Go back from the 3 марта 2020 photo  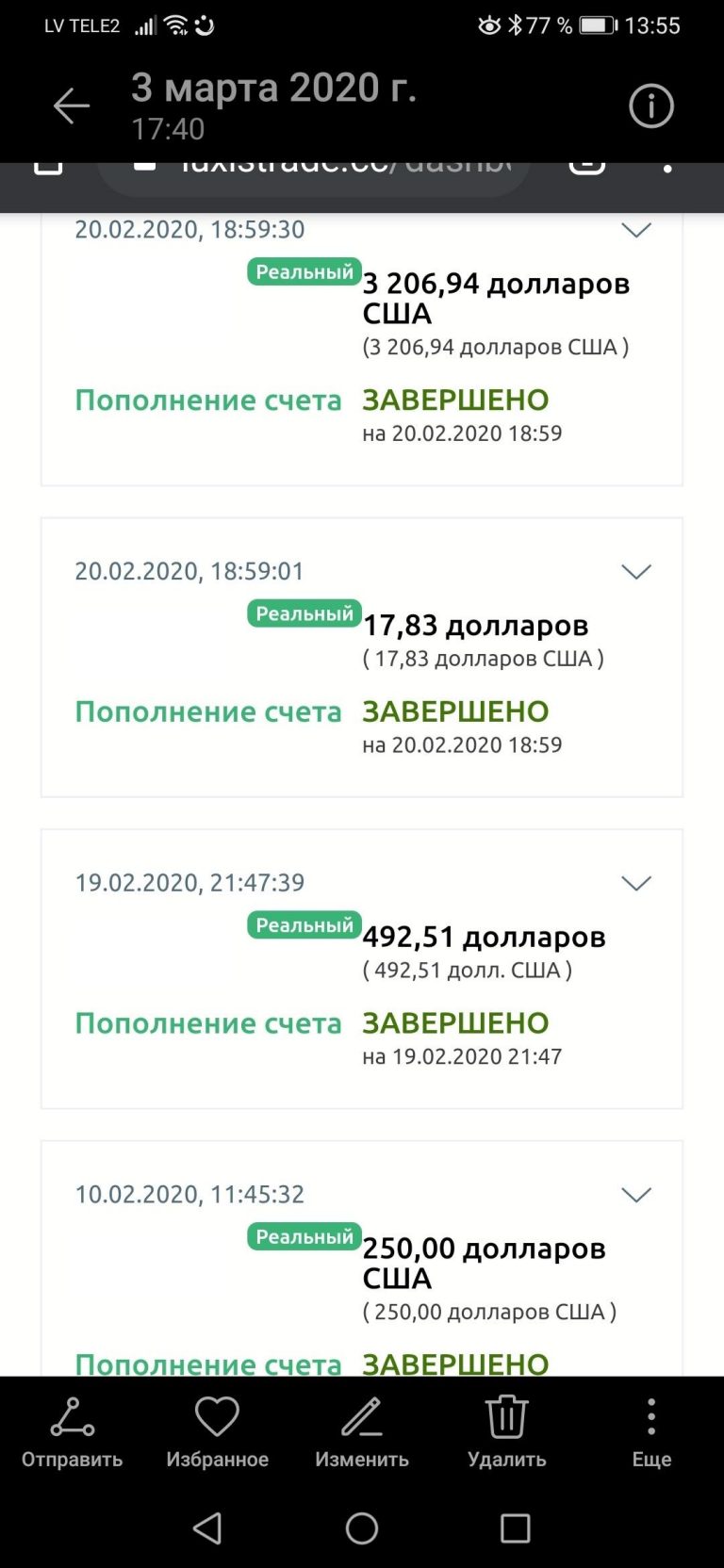pos(72,106)
